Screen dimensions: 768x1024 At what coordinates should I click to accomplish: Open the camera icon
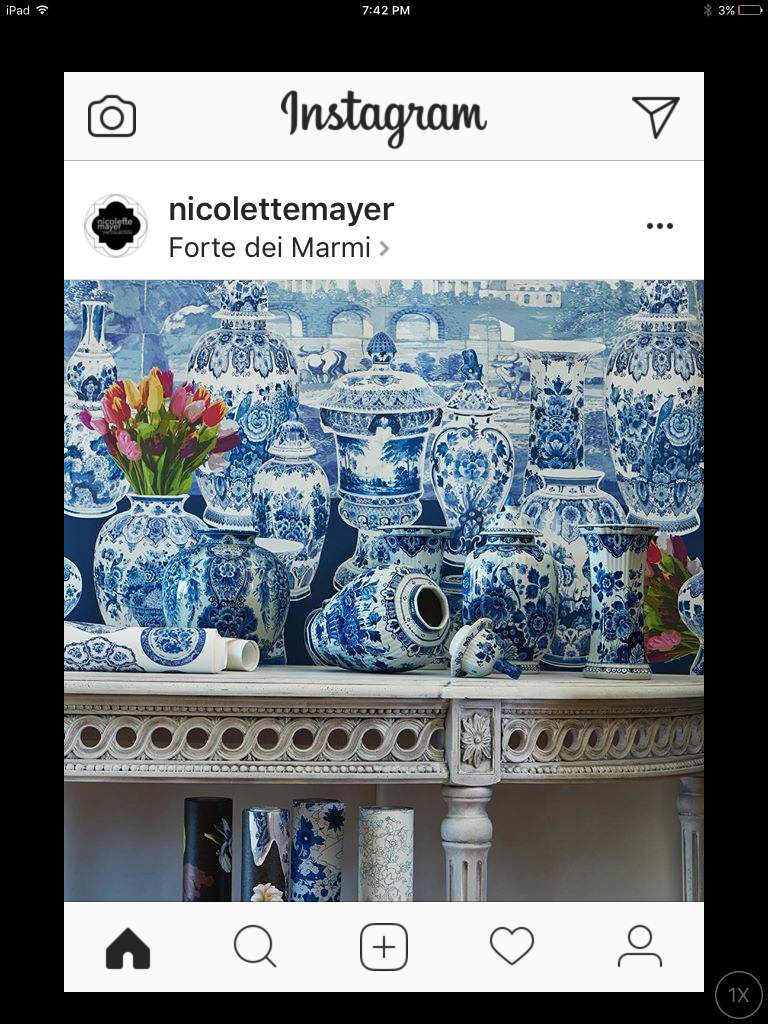click(x=112, y=117)
